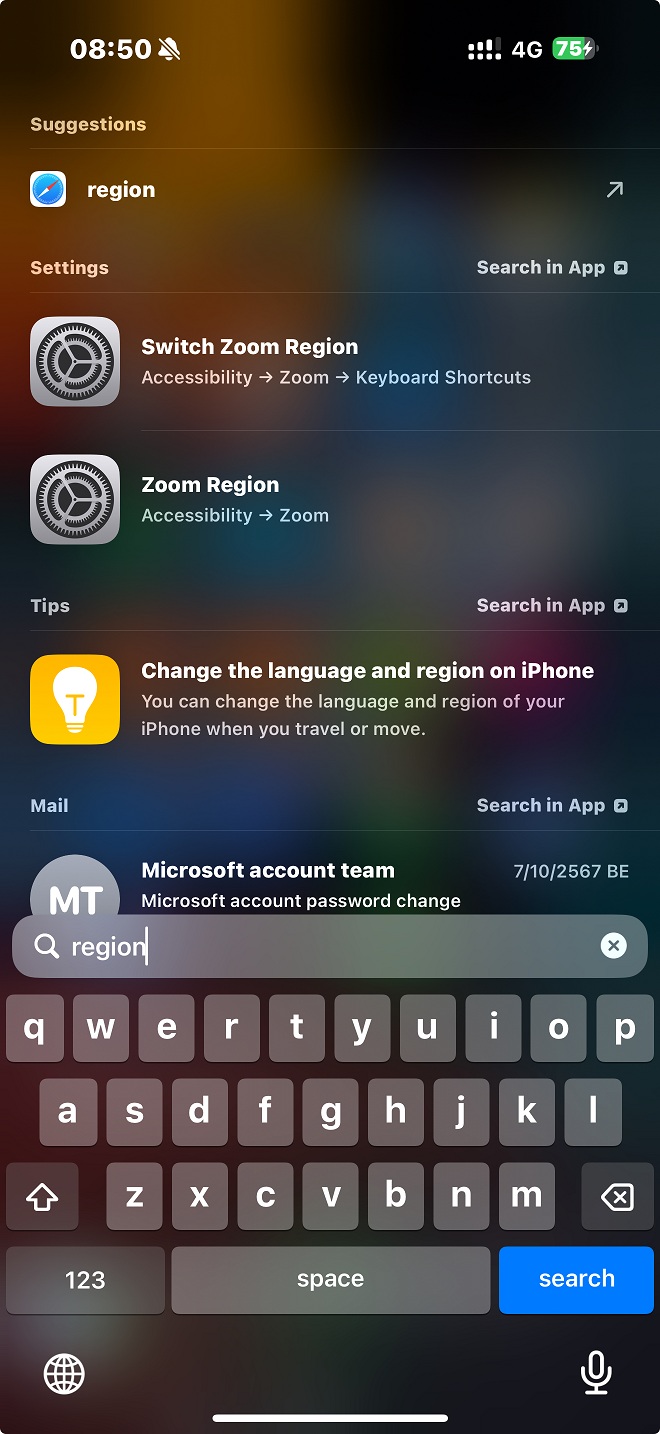Hit the blue search key
This screenshot has height=1434, width=660.
576,1279
